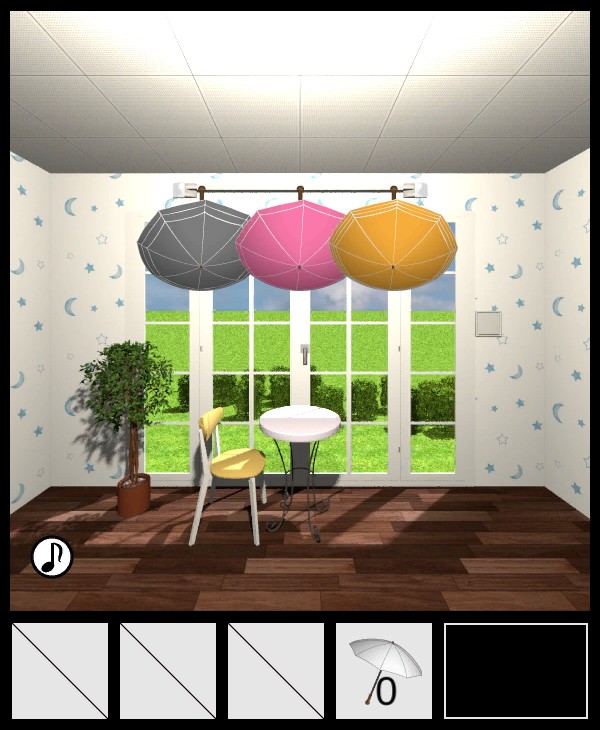Tap the gray hanging umbrella
The width and height of the screenshot is (600, 730).
pyautogui.click(x=193, y=245)
